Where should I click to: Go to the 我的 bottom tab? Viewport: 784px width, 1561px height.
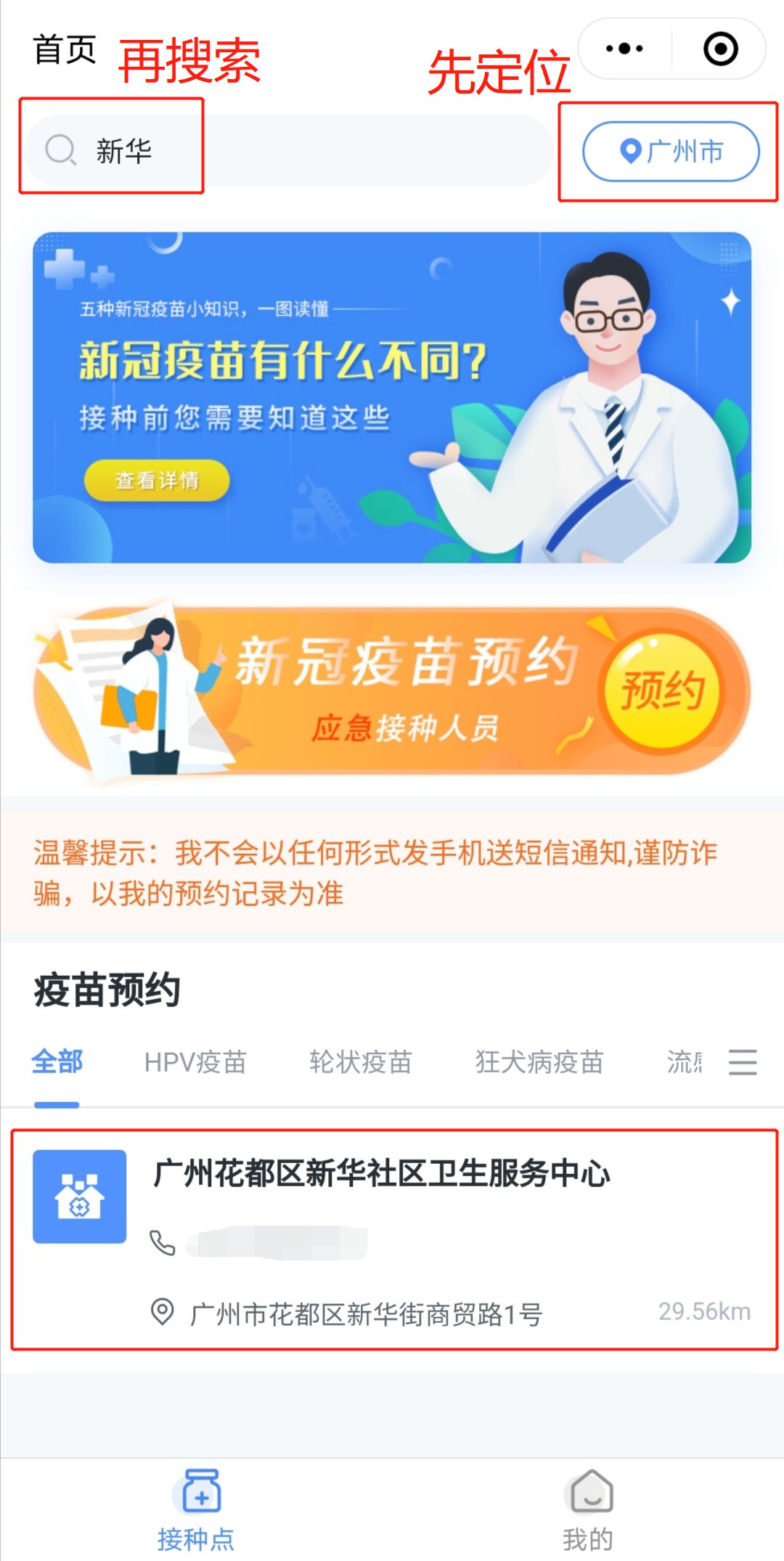[x=588, y=1509]
